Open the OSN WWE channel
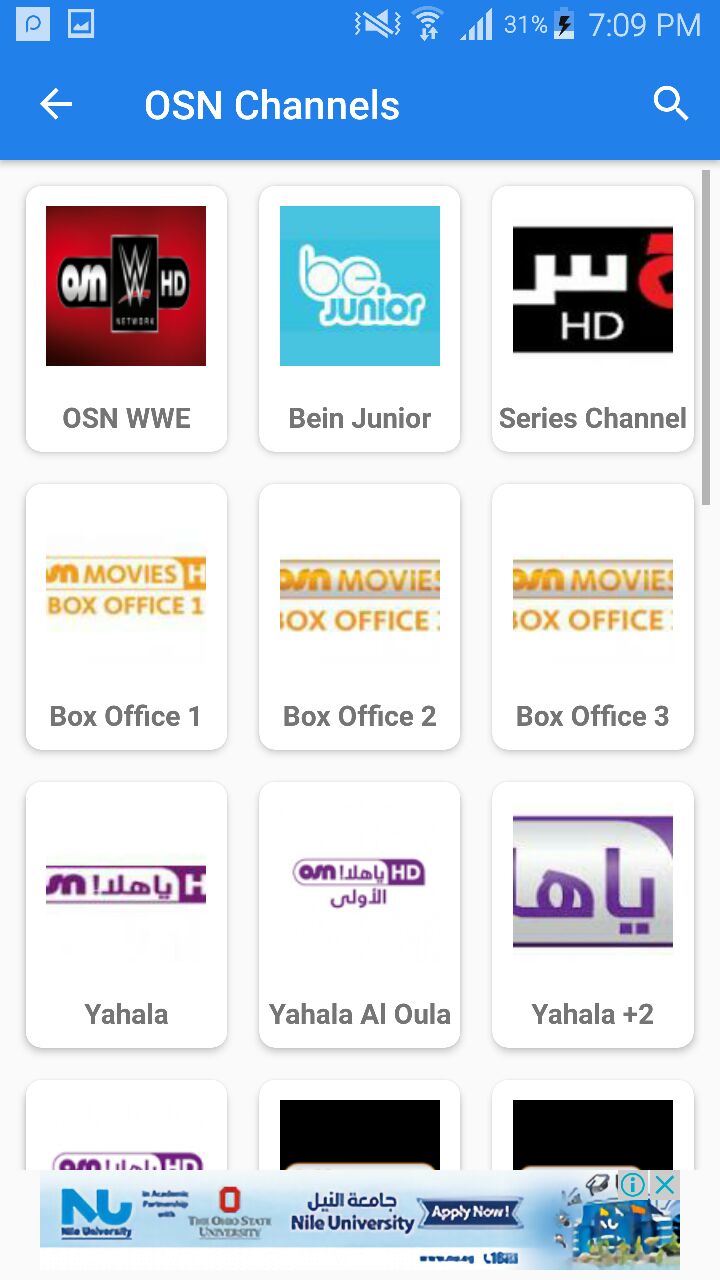 [126, 318]
